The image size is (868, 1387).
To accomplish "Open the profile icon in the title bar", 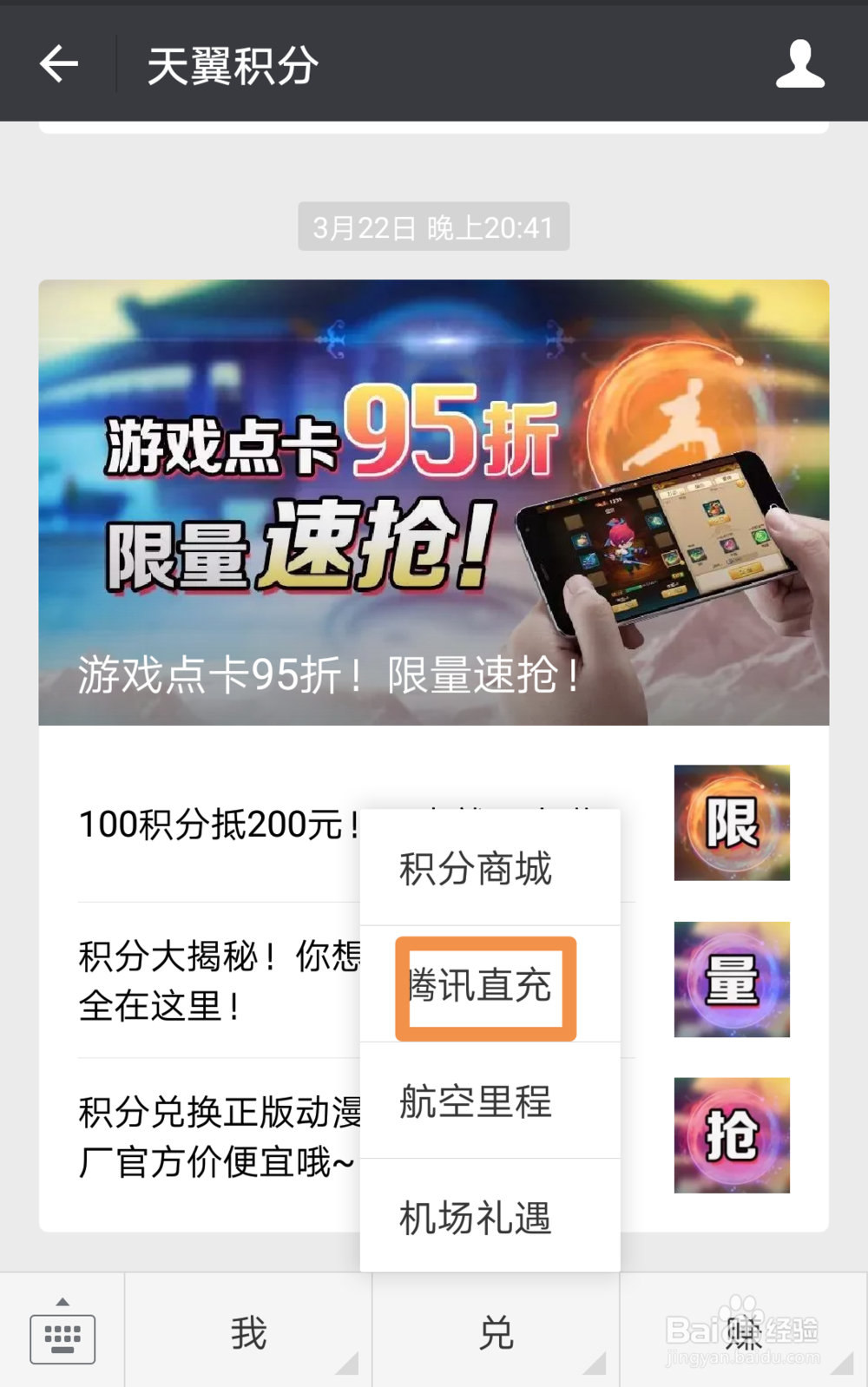I will tap(800, 63).
